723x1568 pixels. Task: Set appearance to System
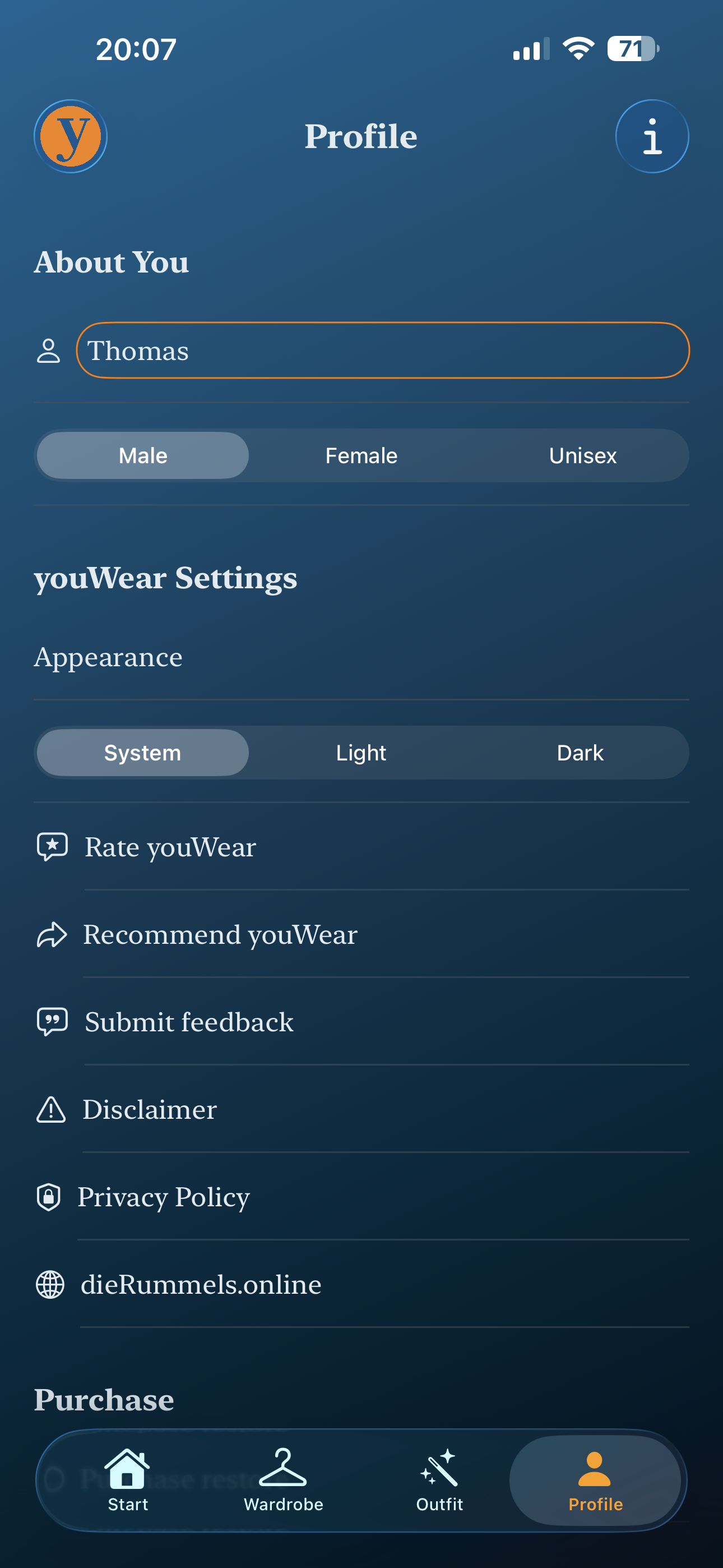[143, 753]
